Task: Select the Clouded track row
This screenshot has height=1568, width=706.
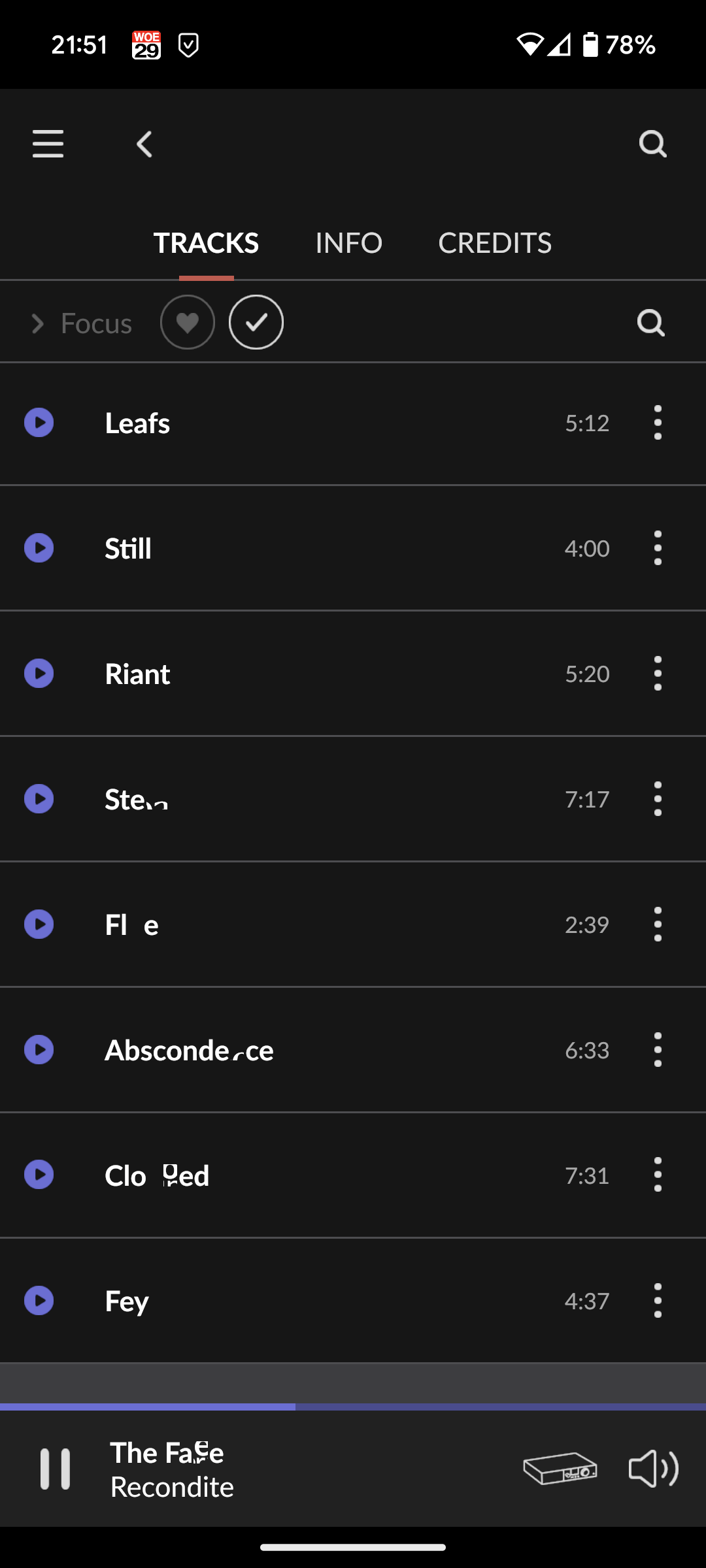Action: pos(353,1175)
